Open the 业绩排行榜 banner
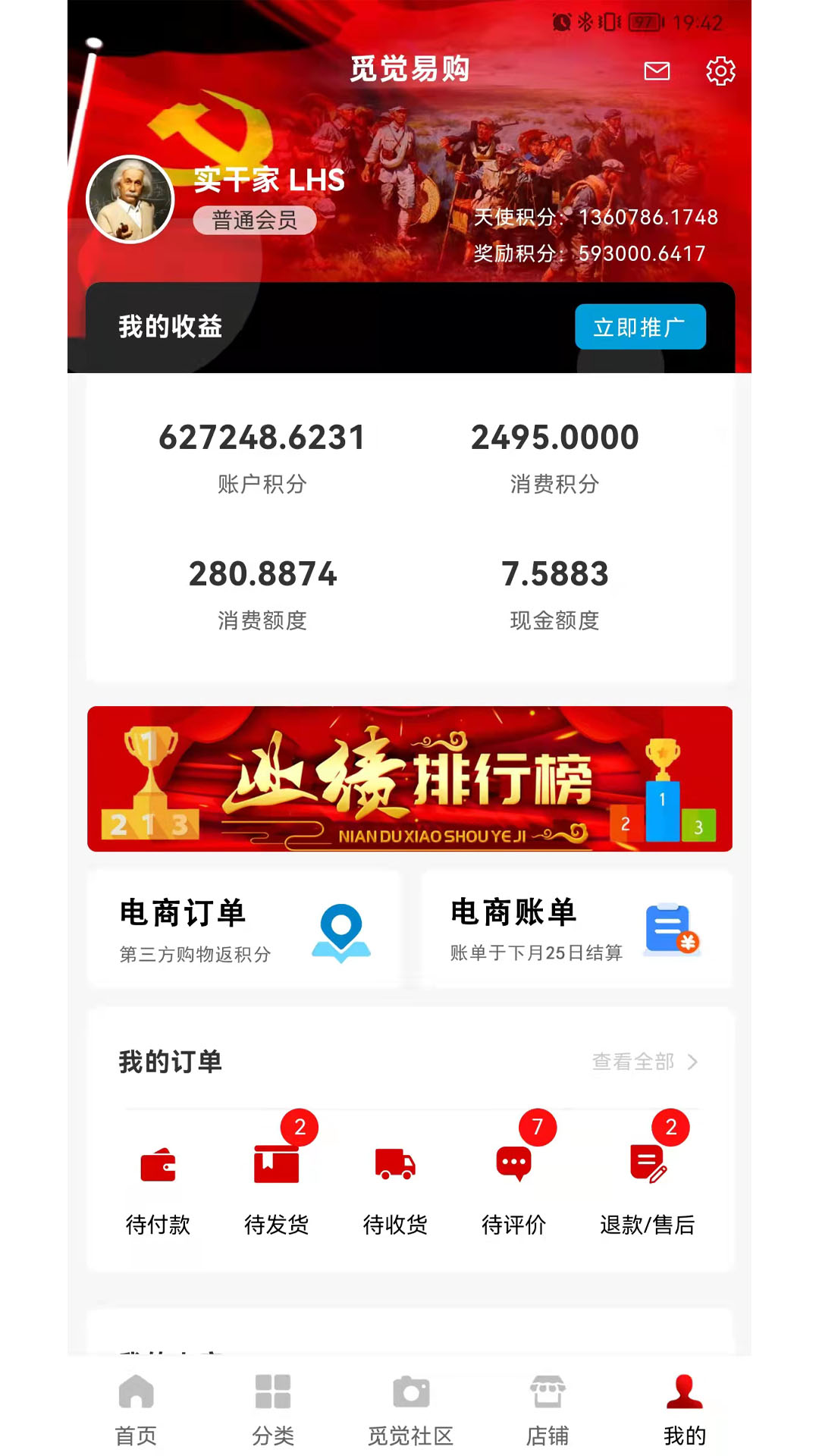This screenshot has height=1456, width=819. click(x=409, y=779)
